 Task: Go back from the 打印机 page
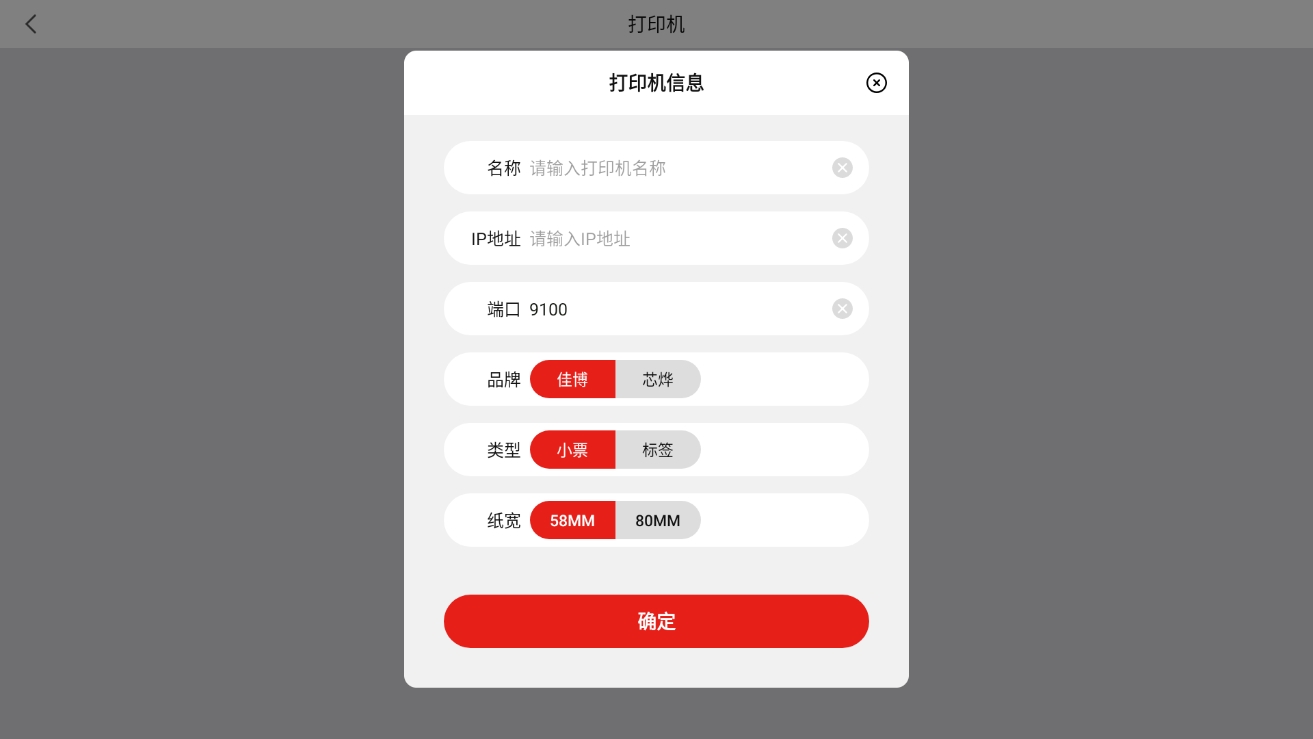[31, 24]
